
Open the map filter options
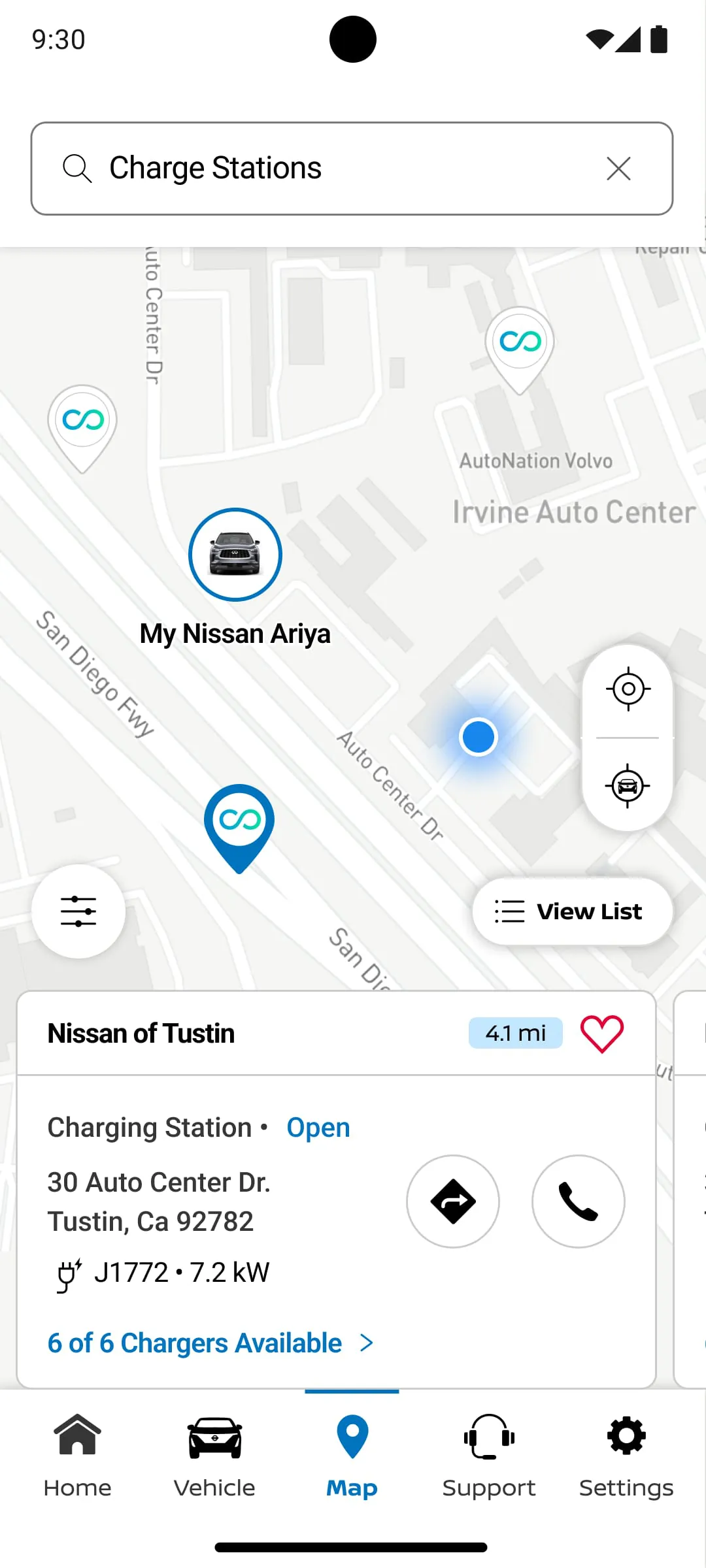point(78,911)
